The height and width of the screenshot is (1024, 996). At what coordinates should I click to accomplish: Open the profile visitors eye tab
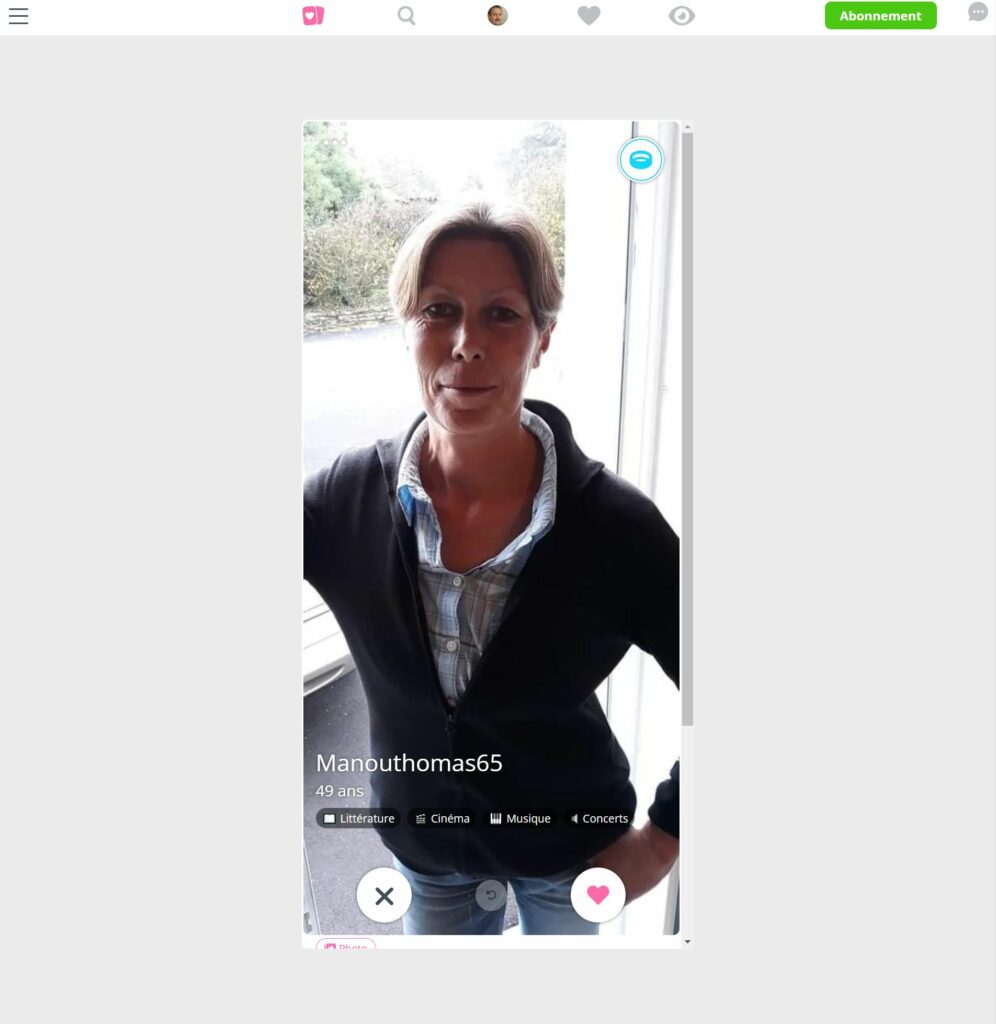(x=681, y=16)
